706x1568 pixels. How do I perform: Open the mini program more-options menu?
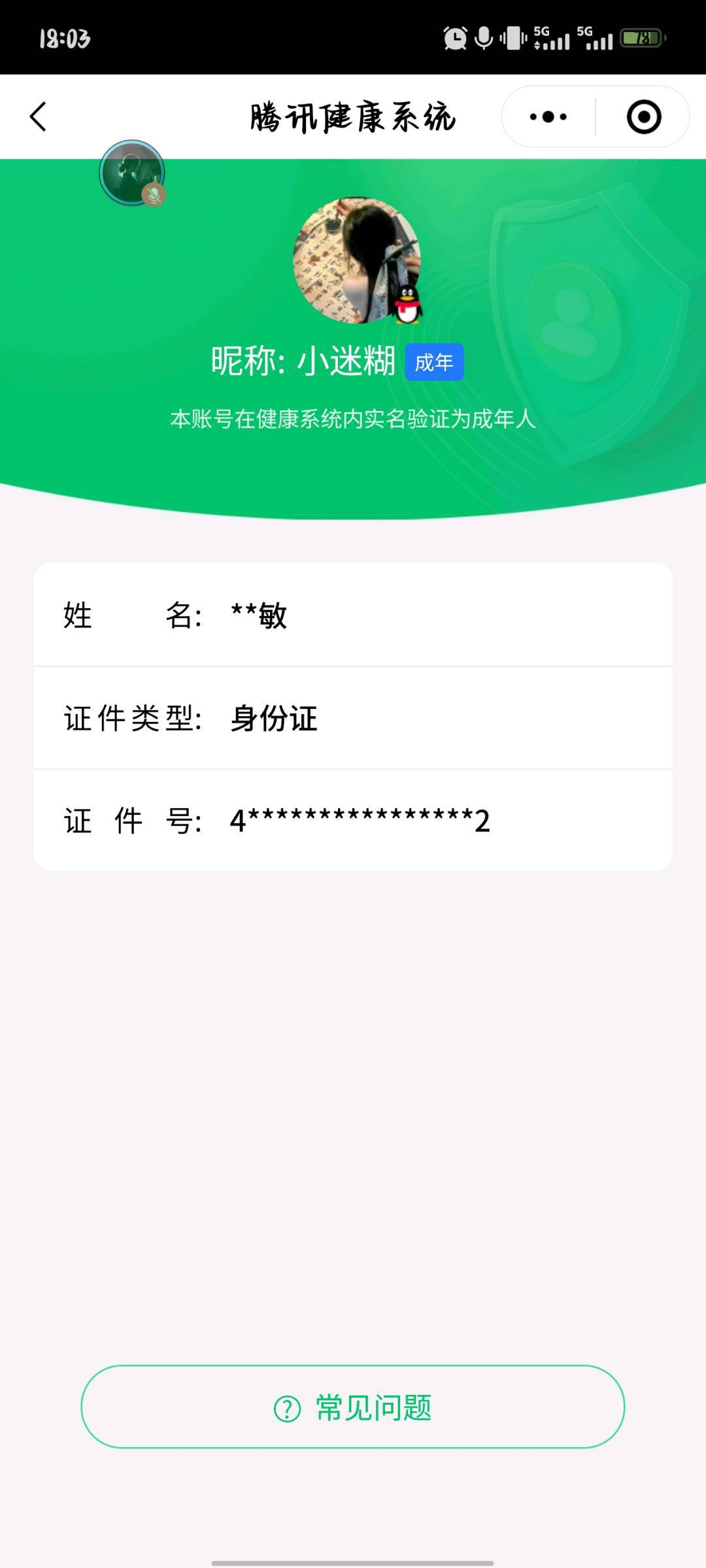[548, 117]
